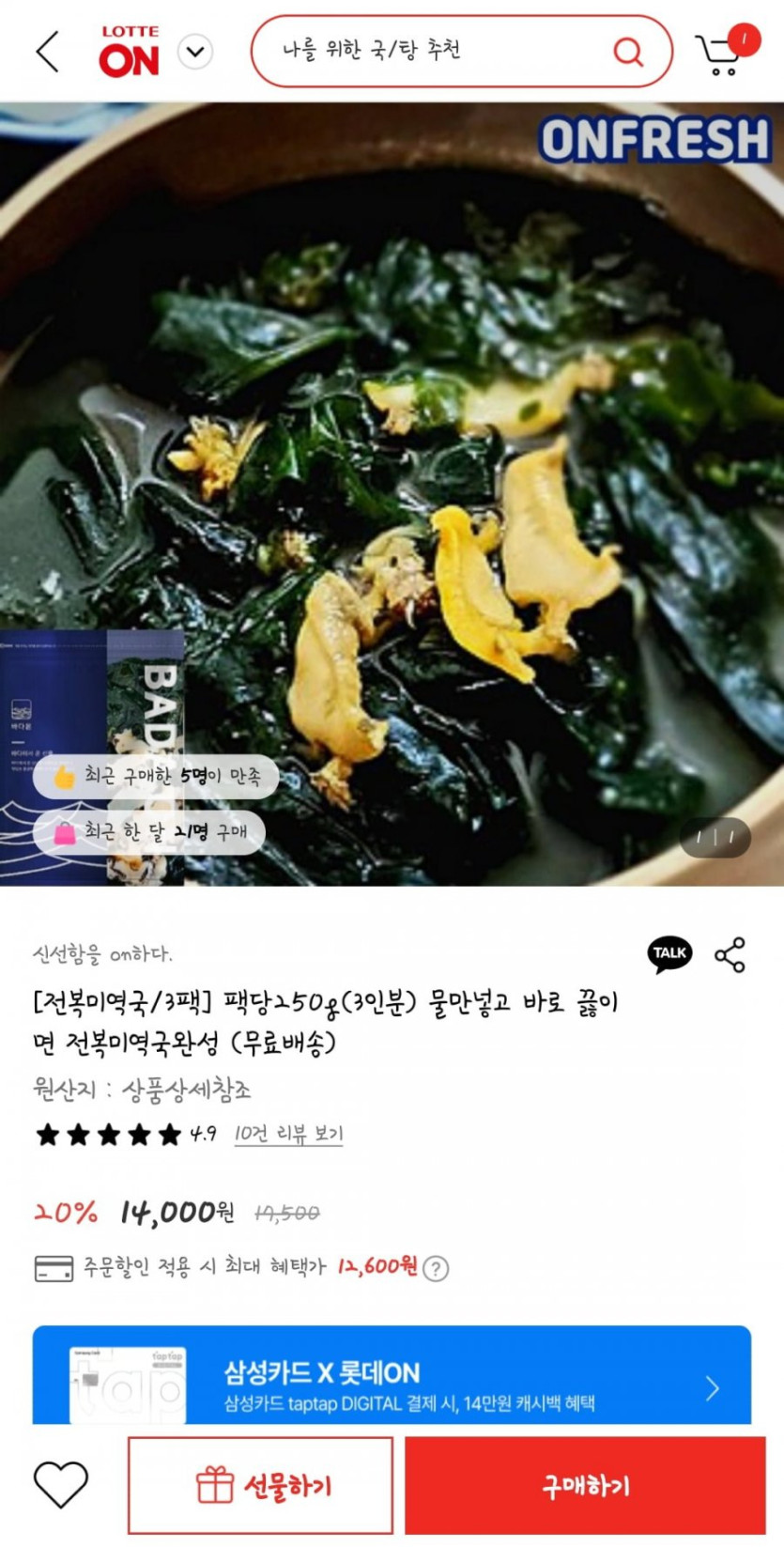The width and height of the screenshot is (784, 1547).
Task: Add product to wishlist with heart
Action: pyautogui.click(x=61, y=1485)
